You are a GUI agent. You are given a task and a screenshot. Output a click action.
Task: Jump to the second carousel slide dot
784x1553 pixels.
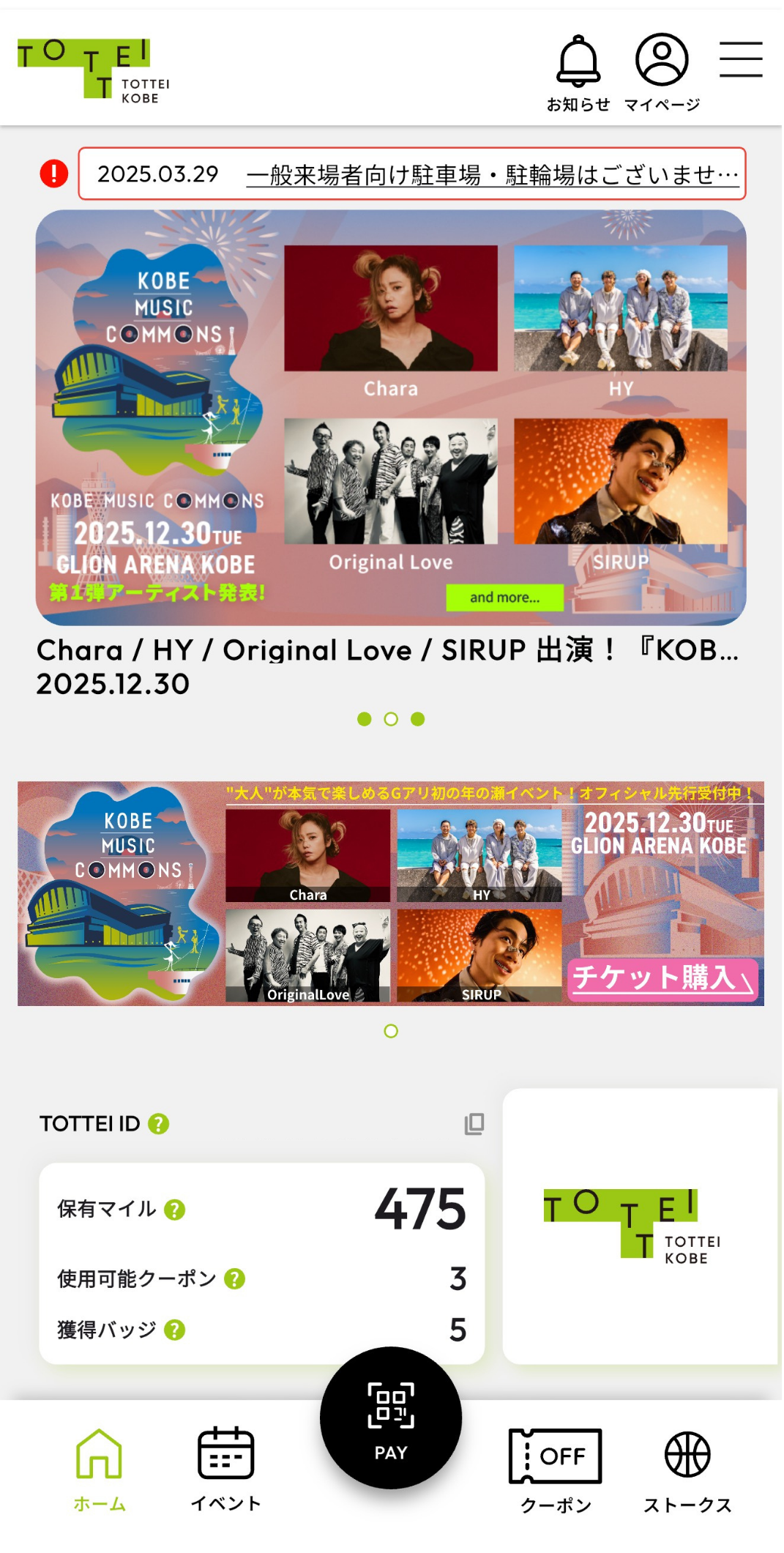pyautogui.click(x=391, y=719)
